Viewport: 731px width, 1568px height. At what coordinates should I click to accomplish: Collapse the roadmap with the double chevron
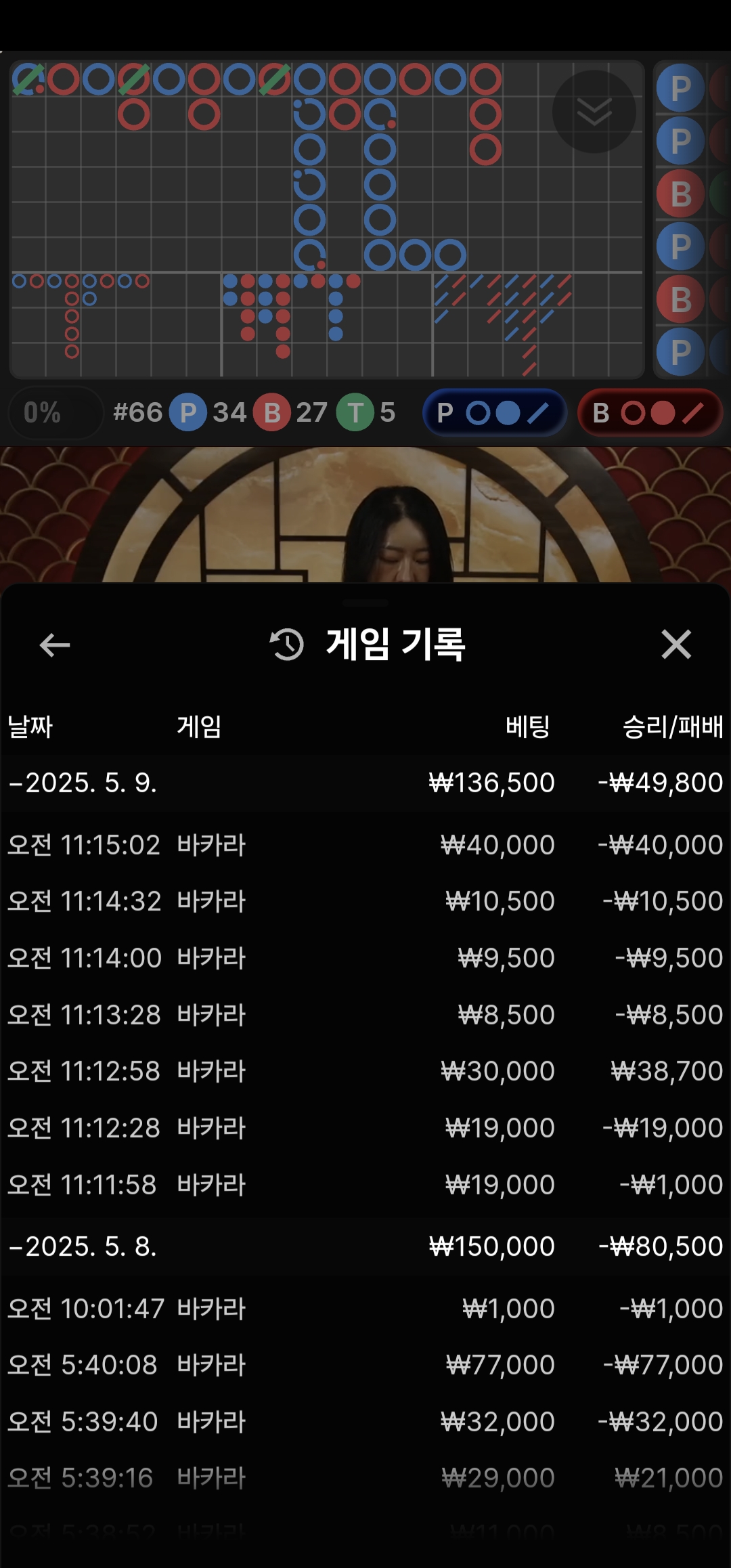(594, 112)
